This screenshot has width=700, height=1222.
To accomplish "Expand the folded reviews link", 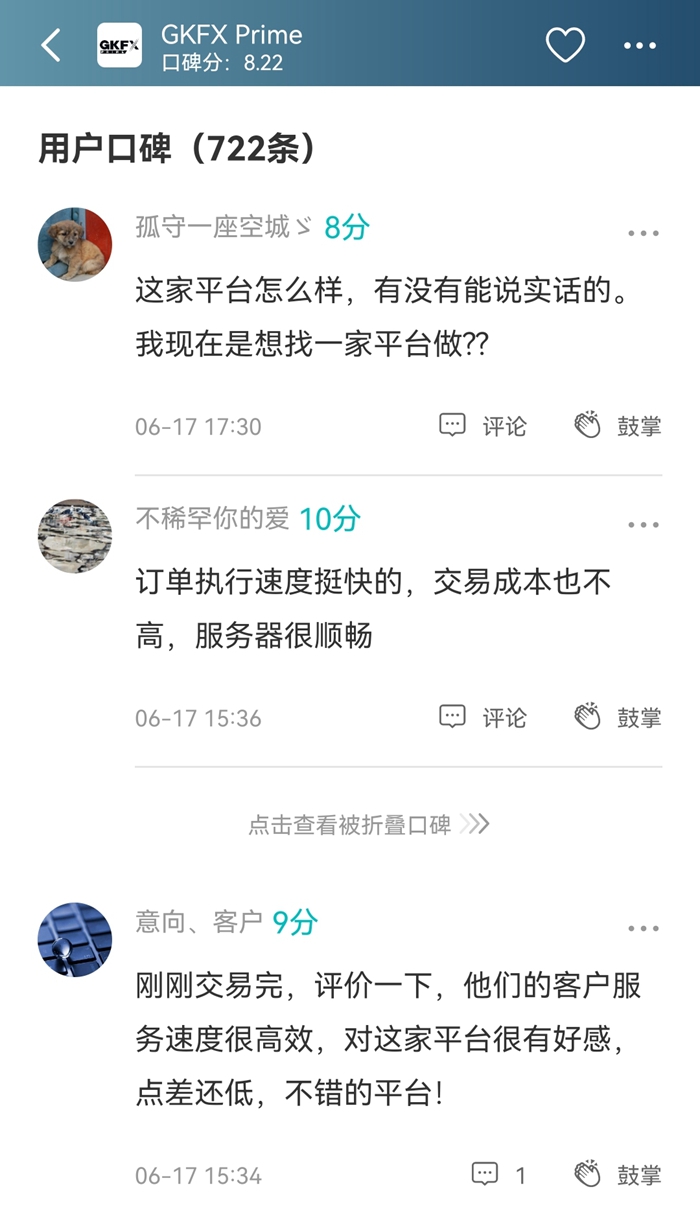I will point(368,824).
